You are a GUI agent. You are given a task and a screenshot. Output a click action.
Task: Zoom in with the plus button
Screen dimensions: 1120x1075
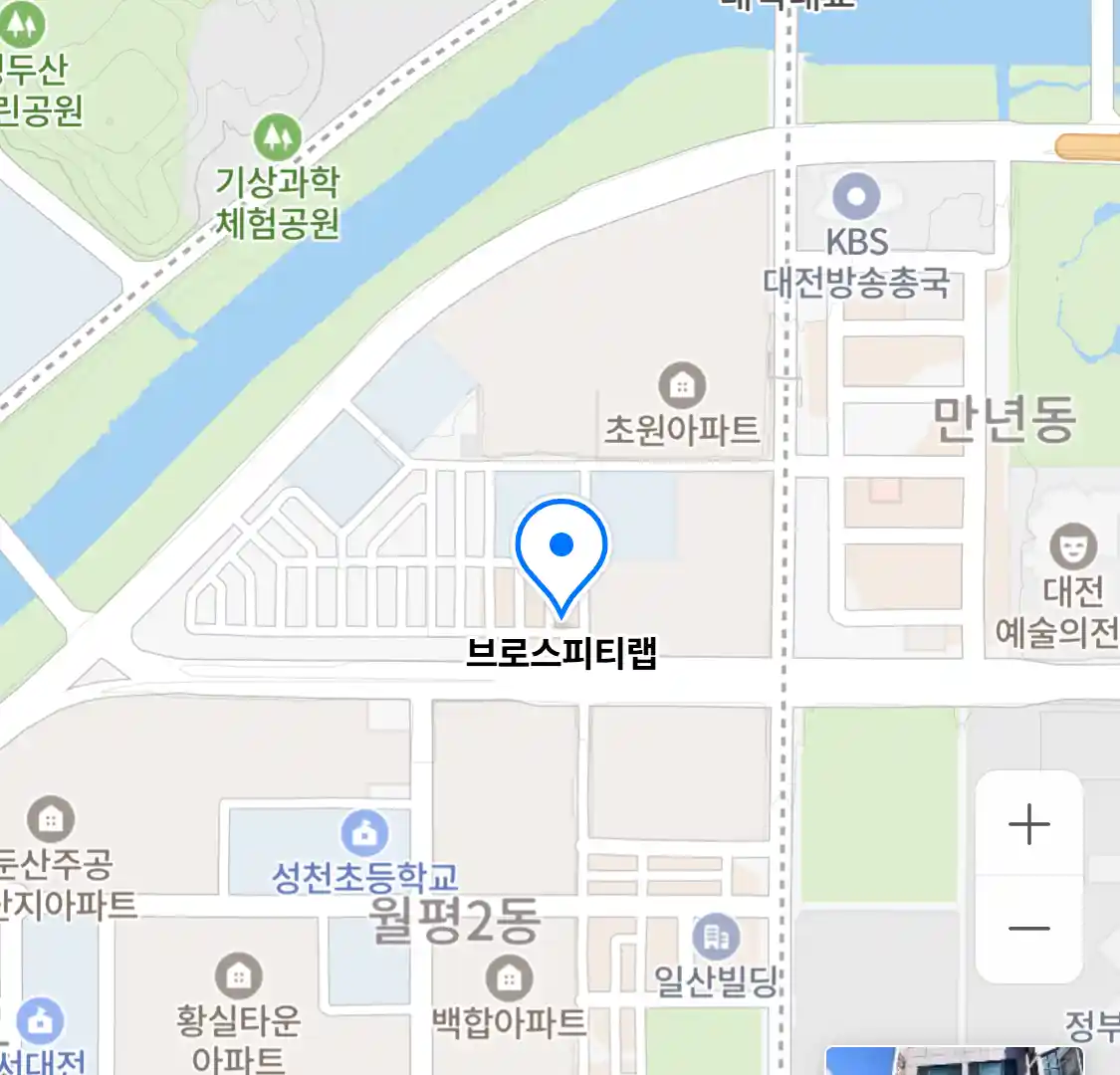point(1028,825)
